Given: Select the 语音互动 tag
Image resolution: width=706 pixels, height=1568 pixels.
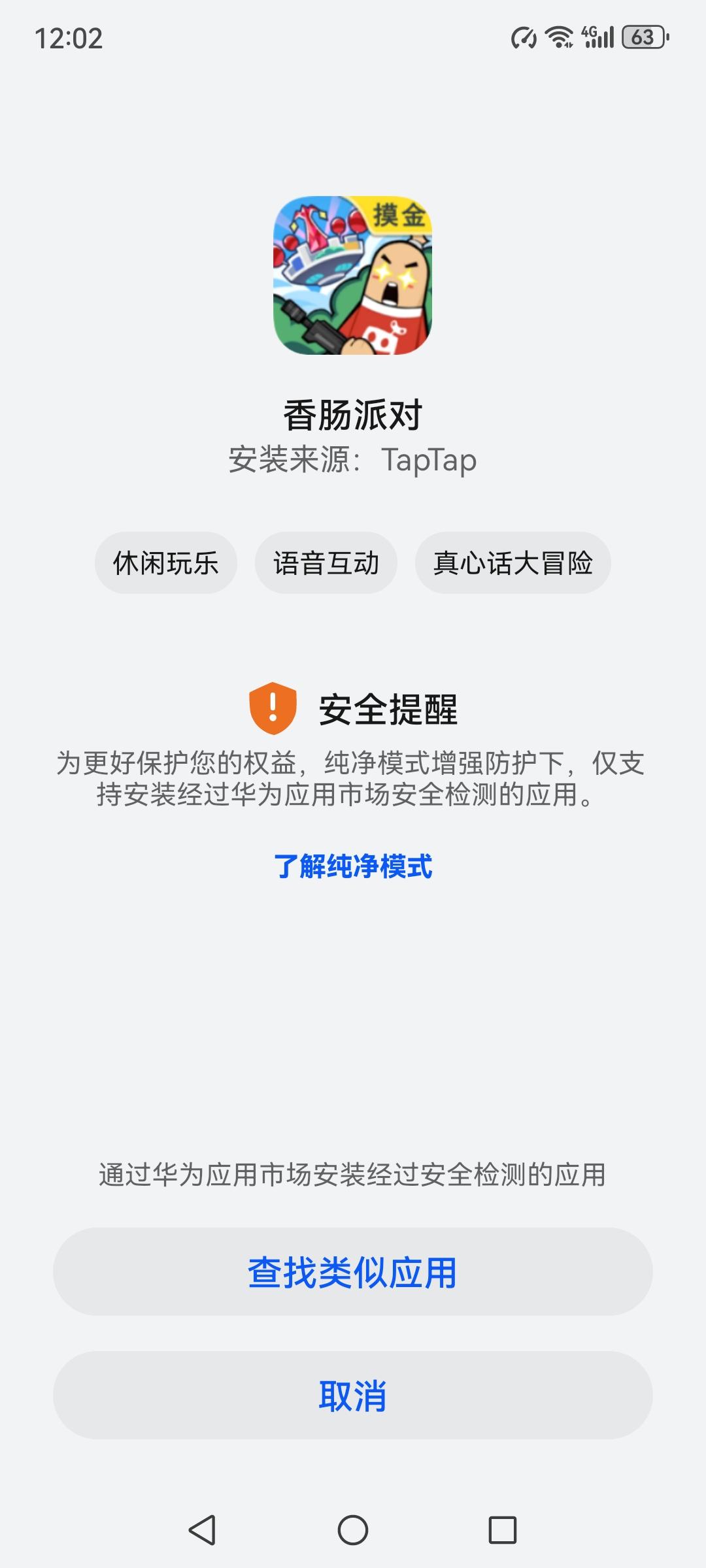Looking at the screenshot, I should pos(327,563).
